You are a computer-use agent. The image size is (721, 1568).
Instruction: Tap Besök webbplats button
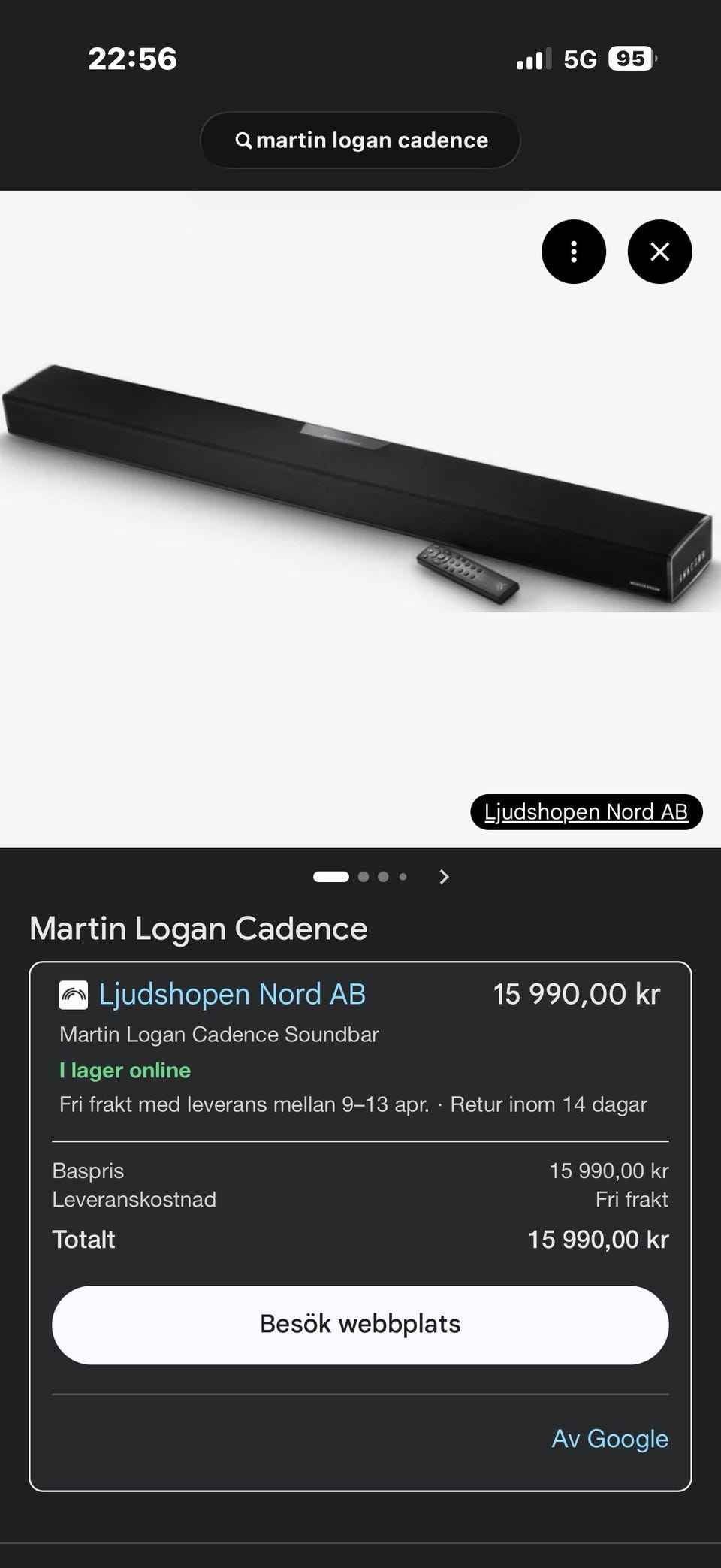(x=360, y=1325)
